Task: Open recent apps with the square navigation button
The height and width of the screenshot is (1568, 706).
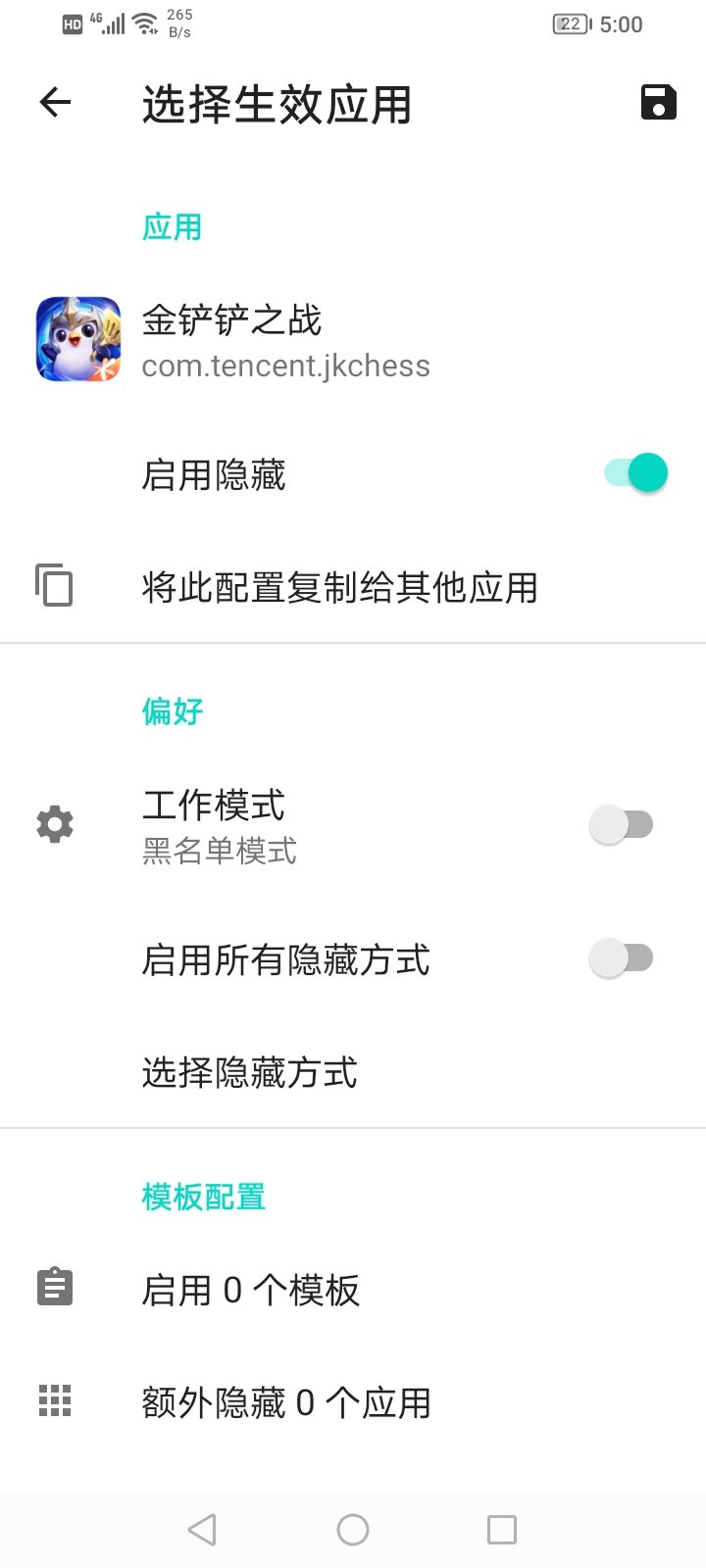Action: pyautogui.click(x=502, y=1529)
